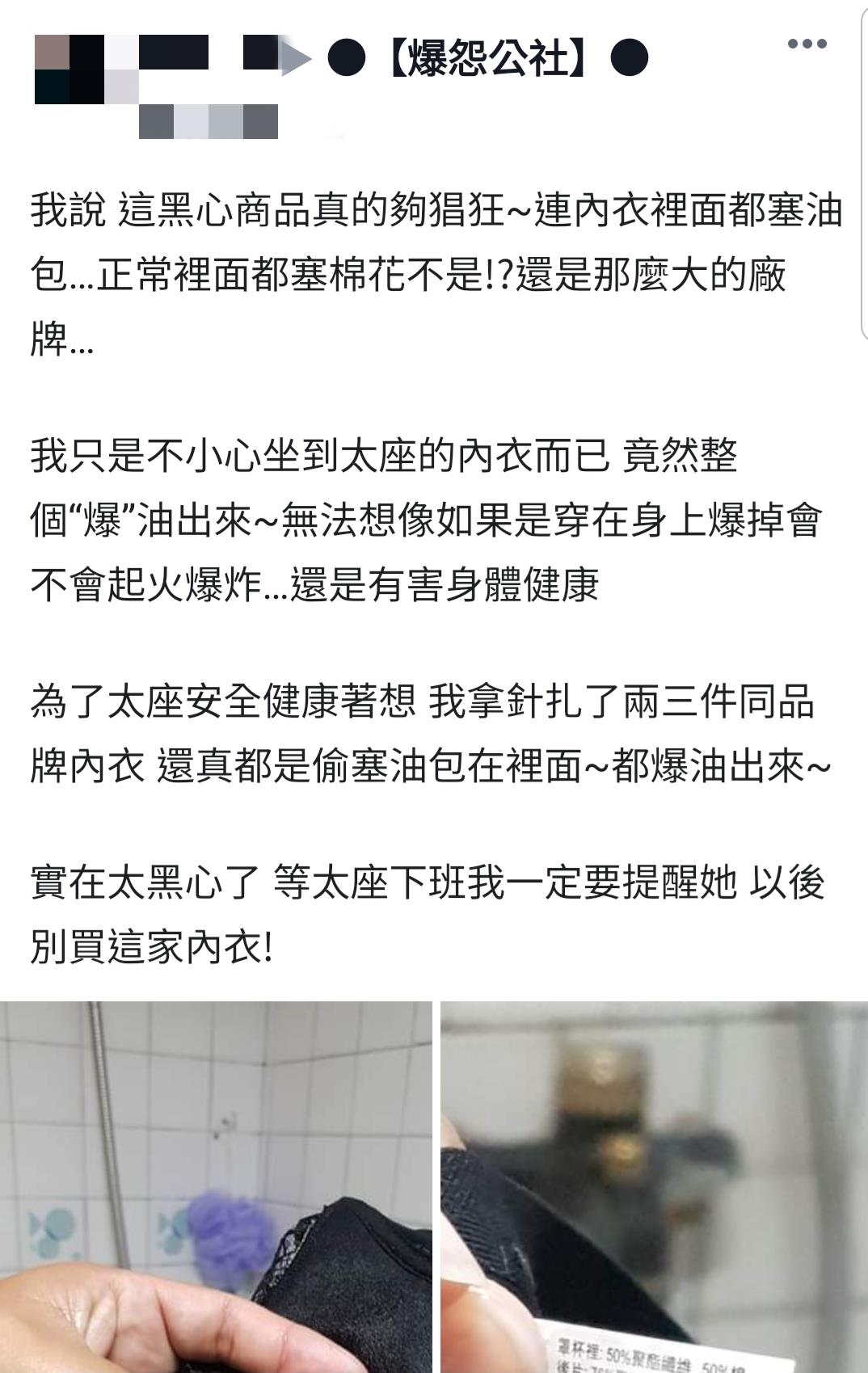
Task: Open the right photo showing the label tag
Action: 653,1186
